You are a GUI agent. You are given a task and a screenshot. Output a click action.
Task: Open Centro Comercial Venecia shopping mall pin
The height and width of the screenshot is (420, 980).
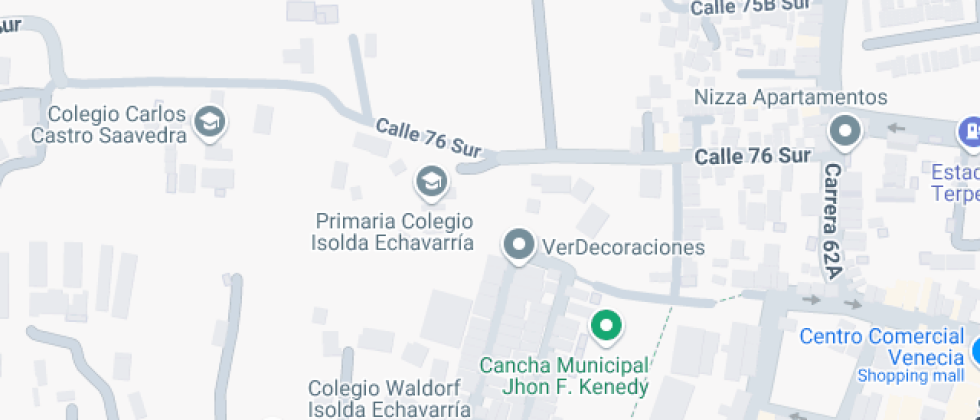pyautogui.click(x=975, y=352)
